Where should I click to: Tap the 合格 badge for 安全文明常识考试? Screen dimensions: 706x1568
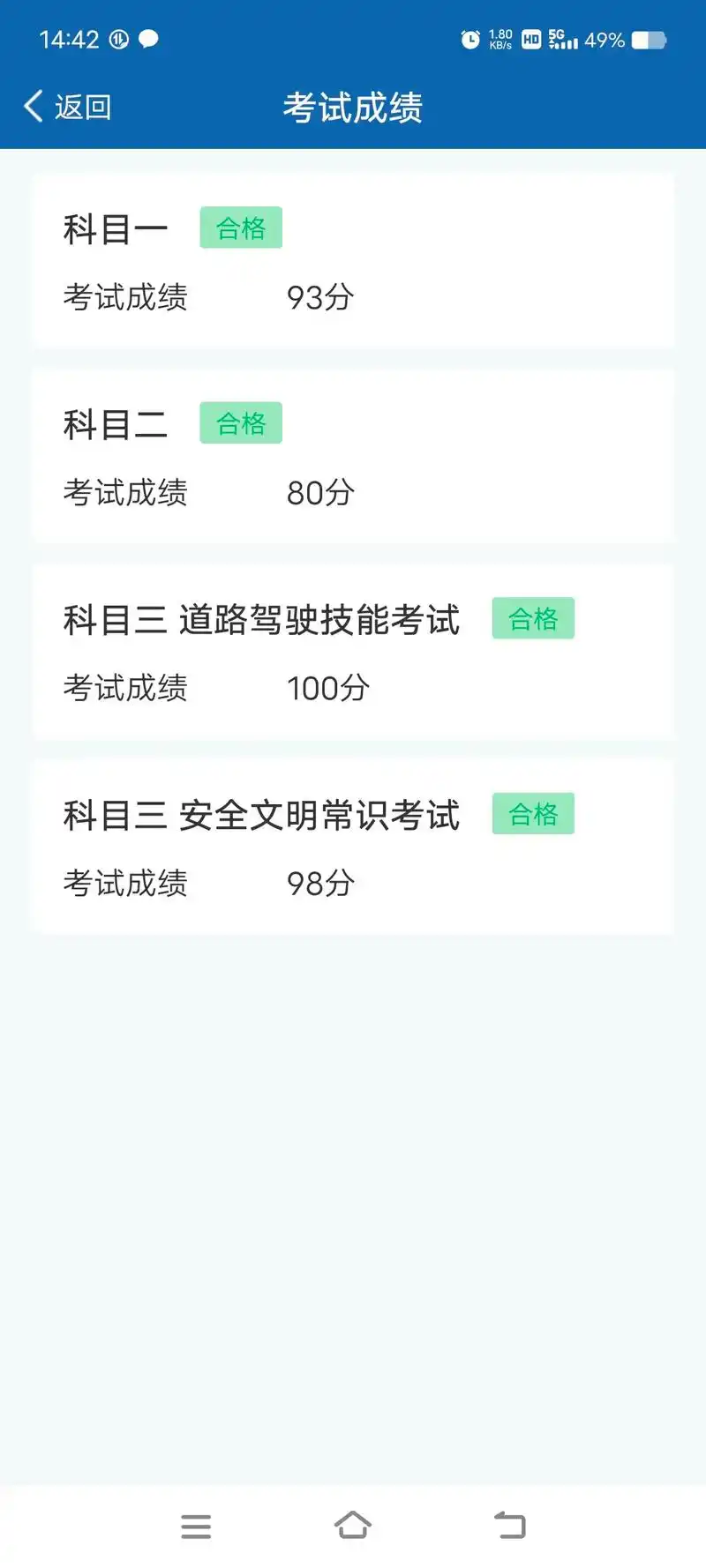coord(533,813)
